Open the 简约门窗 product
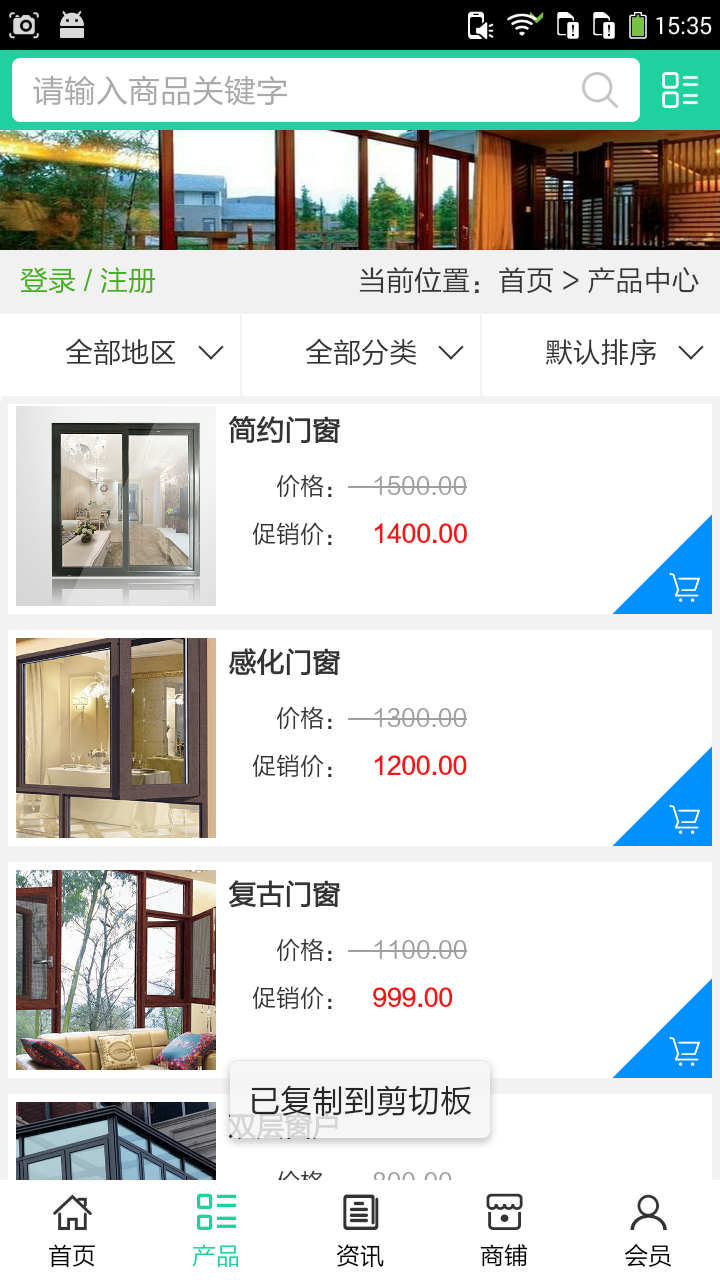Viewport: 720px width, 1280px height. 285,431
